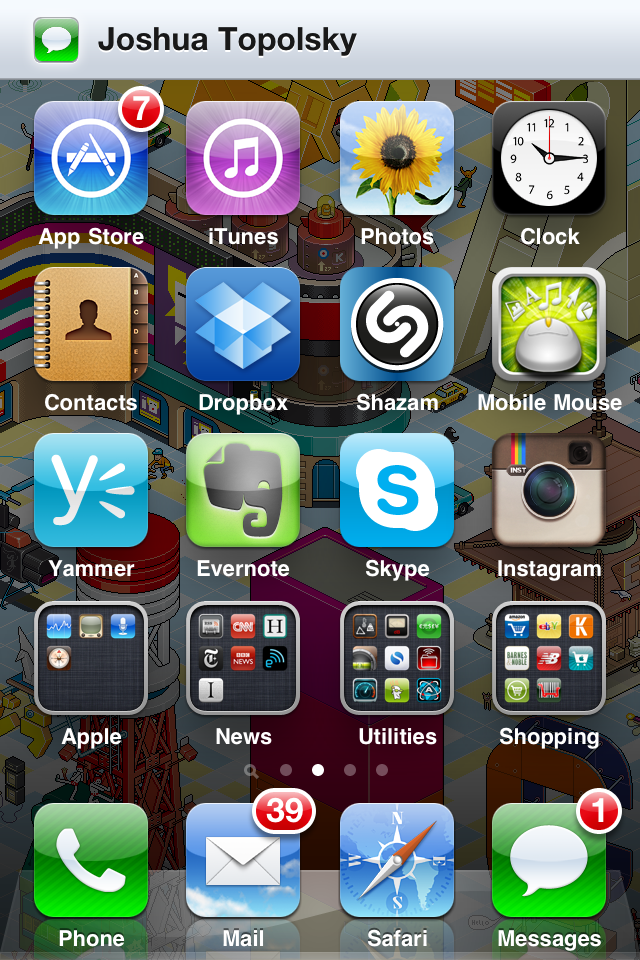Launch Dropbox
Screen dimensions: 640x960
click(243, 324)
